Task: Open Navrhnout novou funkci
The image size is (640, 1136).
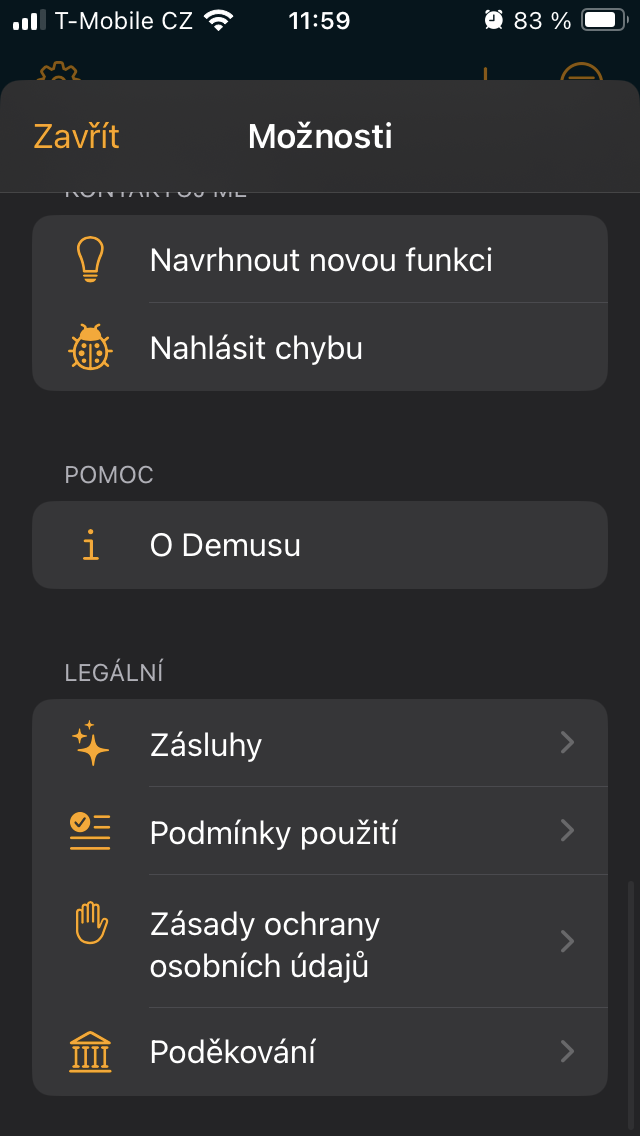Action: 320,260
